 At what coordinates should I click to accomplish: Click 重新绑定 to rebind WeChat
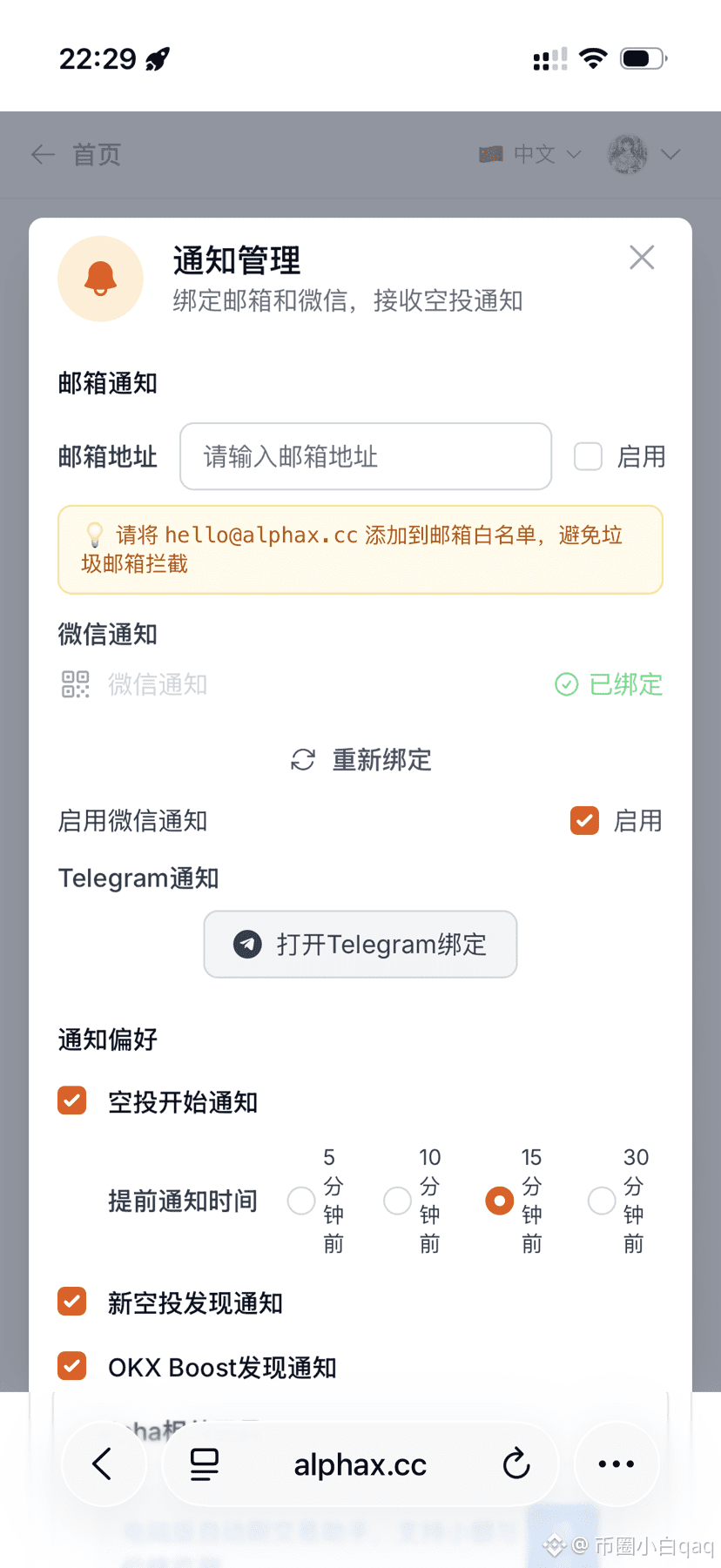pos(381,759)
